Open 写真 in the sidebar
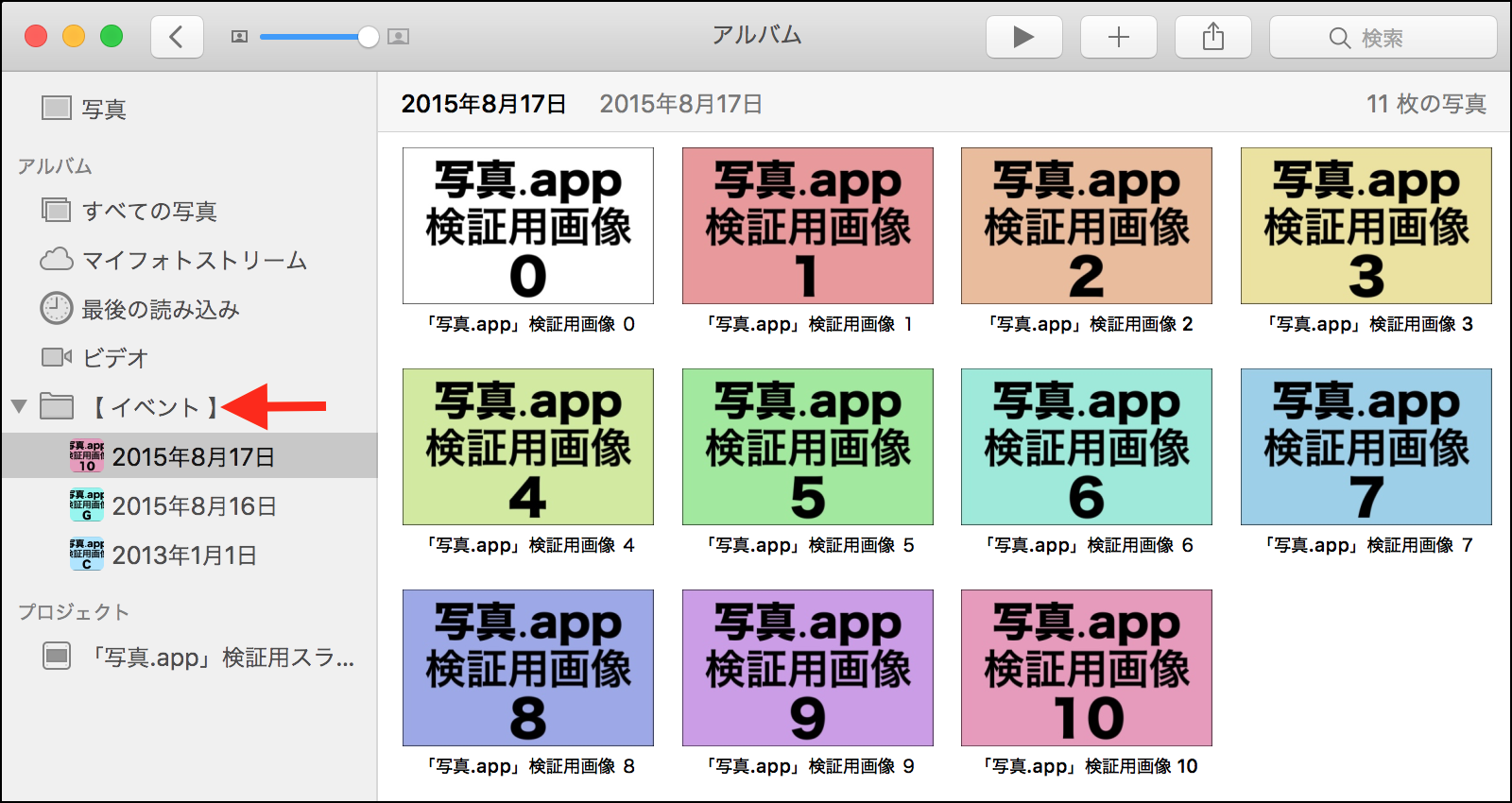Screen dimensions: 1512x803 click(x=102, y=109)
